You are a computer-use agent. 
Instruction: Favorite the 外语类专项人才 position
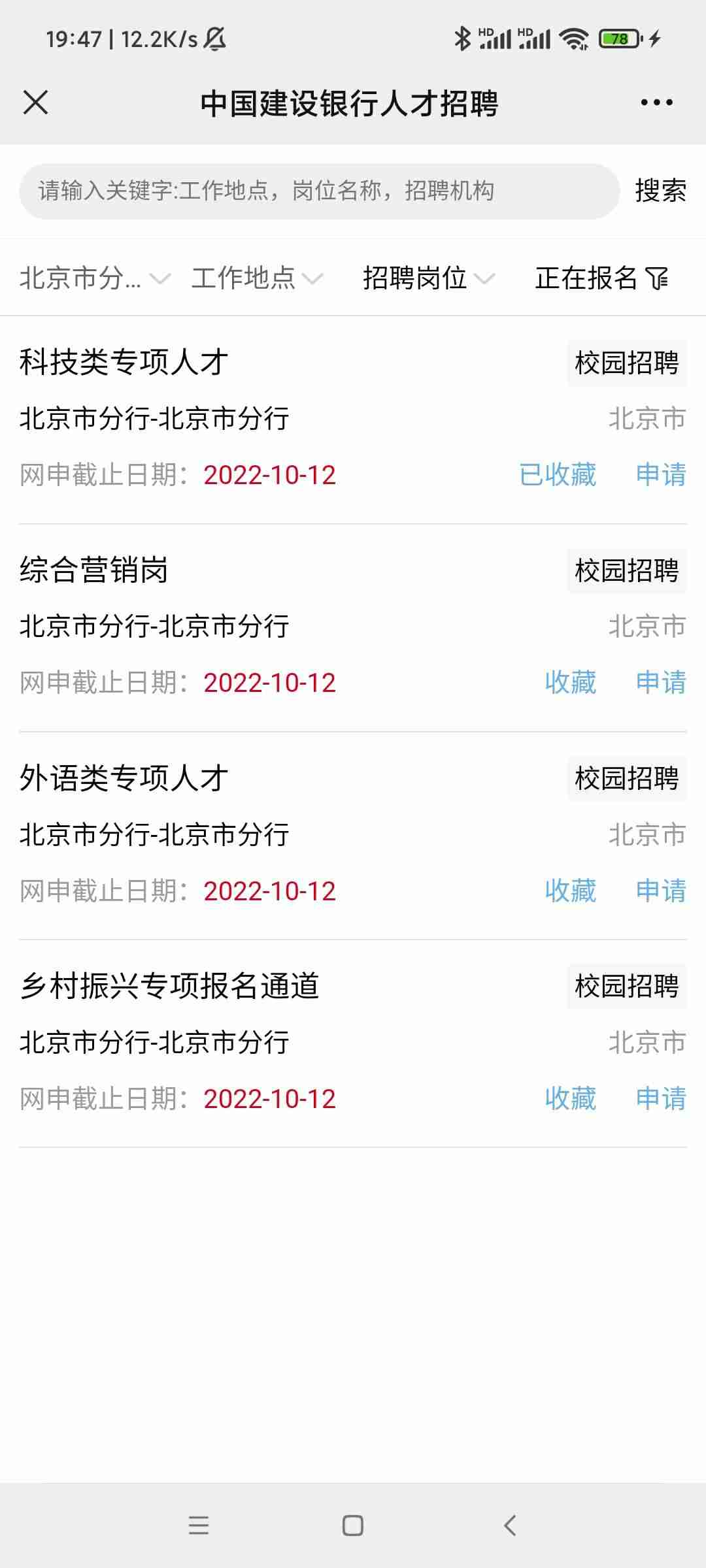point(570,890)
